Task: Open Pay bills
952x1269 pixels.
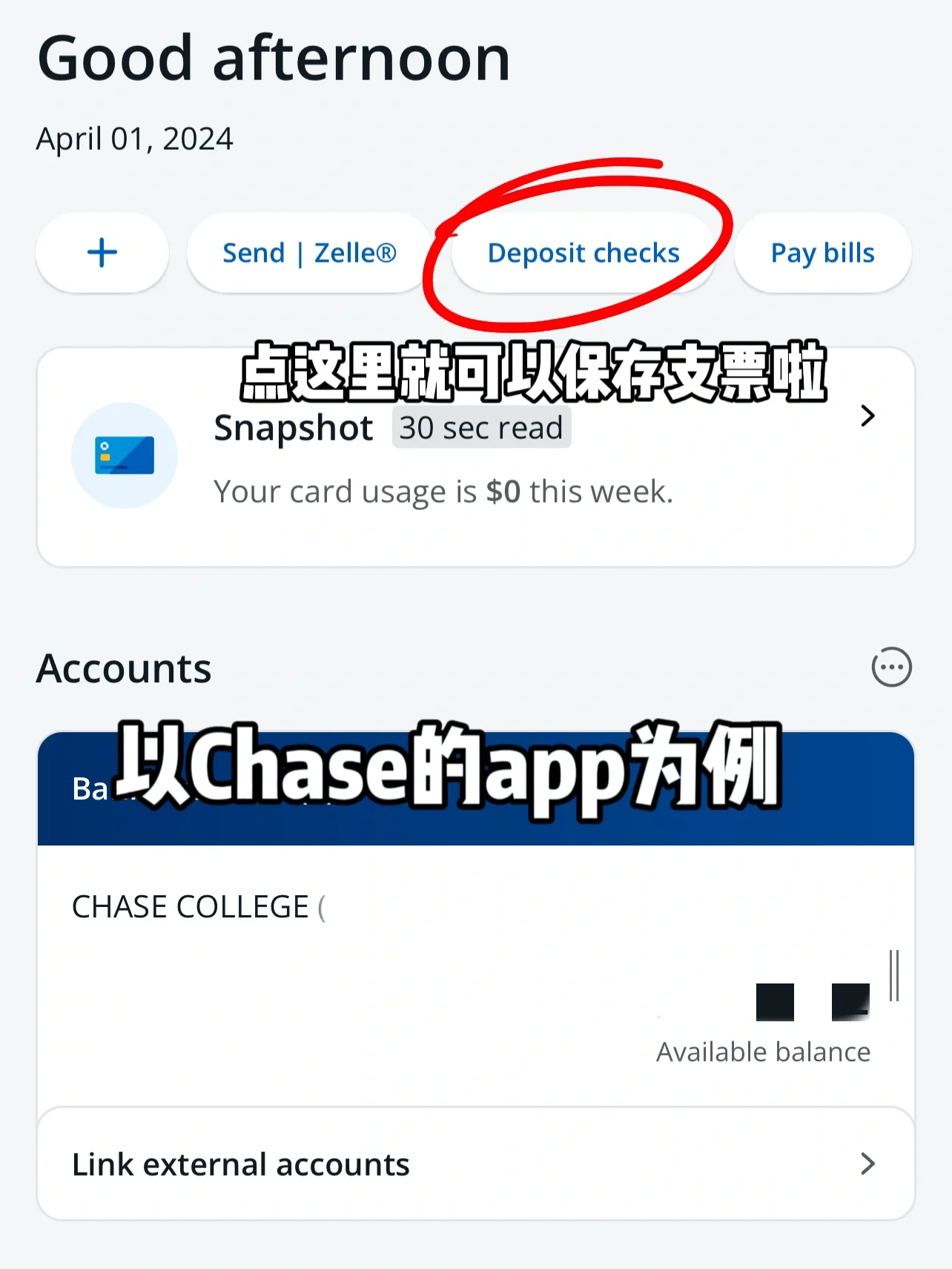Action: 822,253
